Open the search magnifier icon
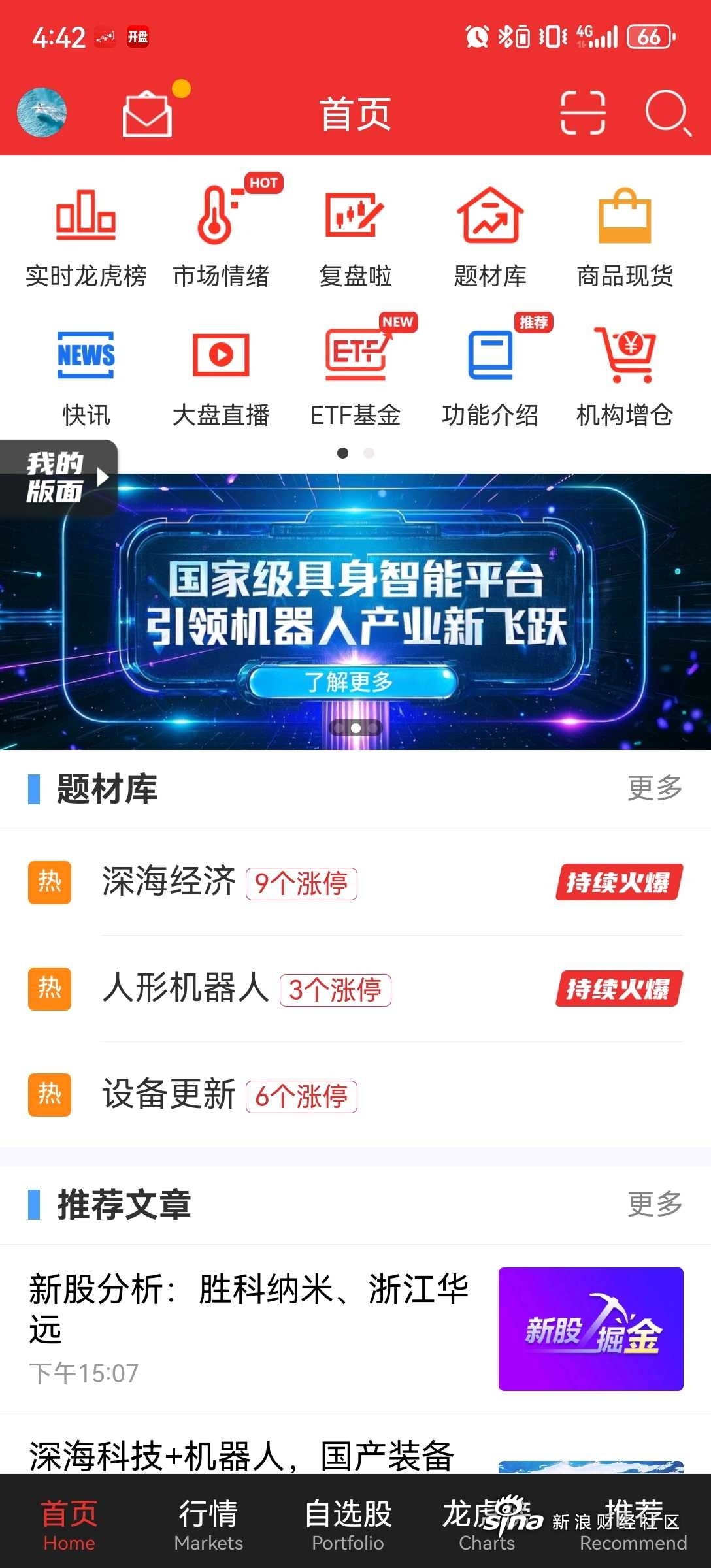The height and width of the screenshot is (1568, 711). pos(667,113)
